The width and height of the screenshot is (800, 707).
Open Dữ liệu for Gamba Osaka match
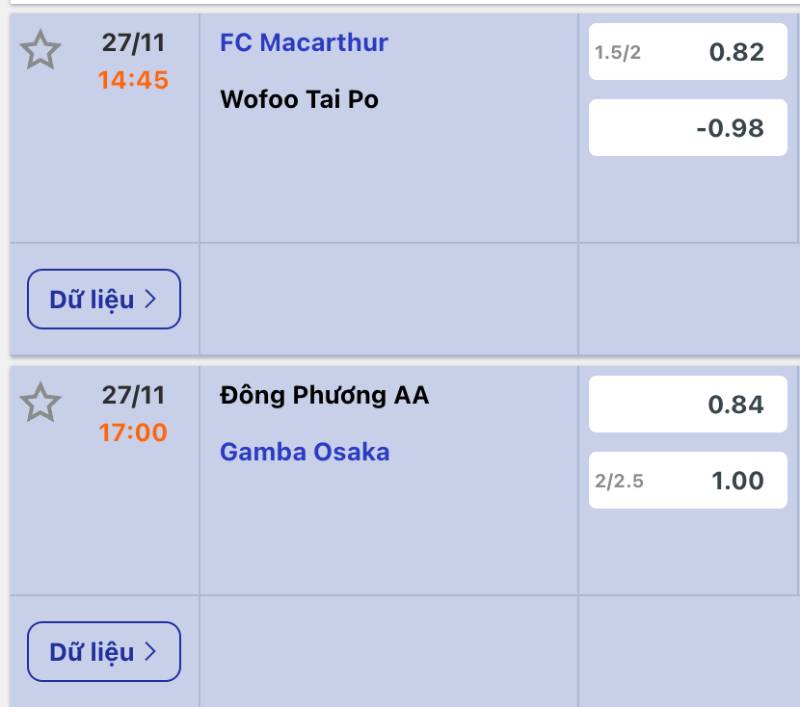pyautogui.click(x=104, y=652)
